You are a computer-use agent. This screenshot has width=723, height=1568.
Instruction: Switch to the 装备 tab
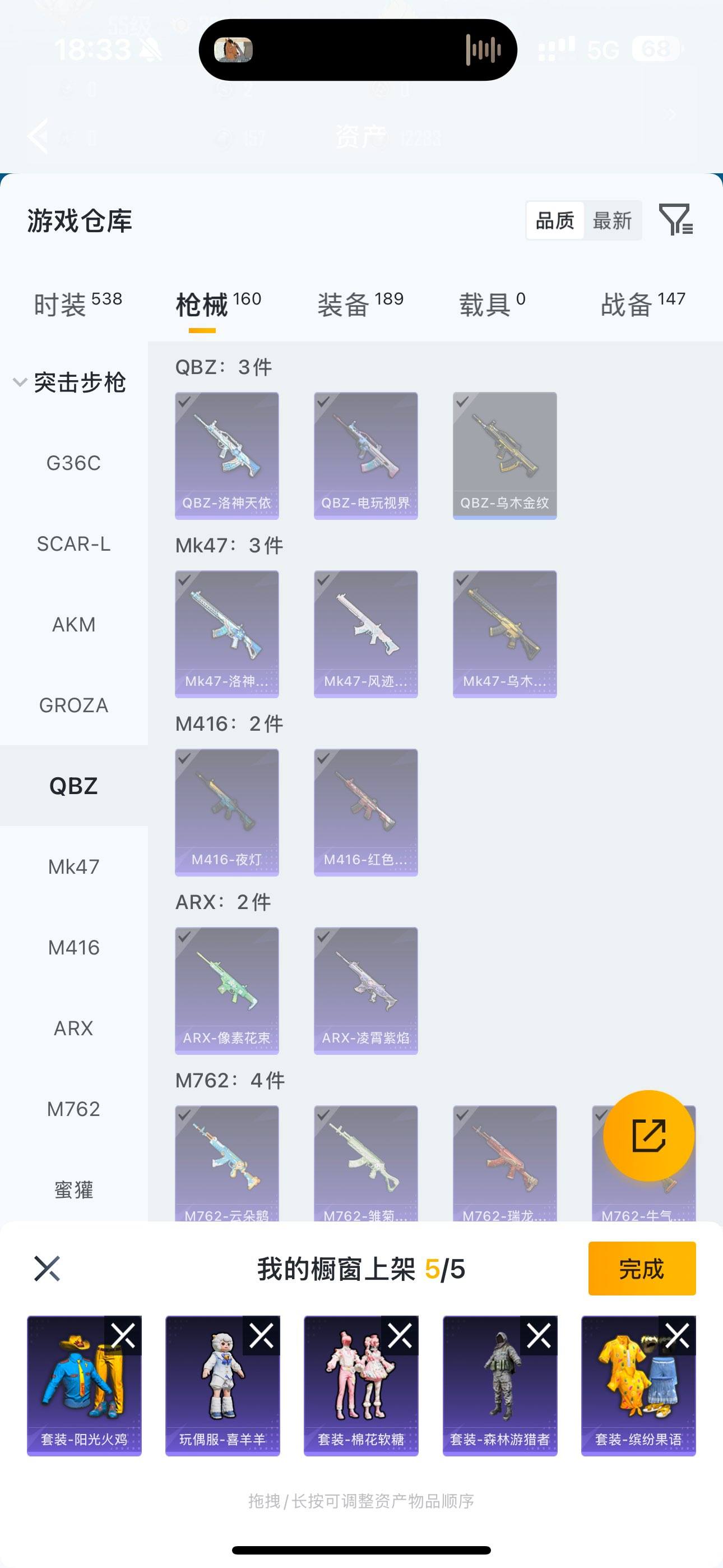tap(360, 304)
